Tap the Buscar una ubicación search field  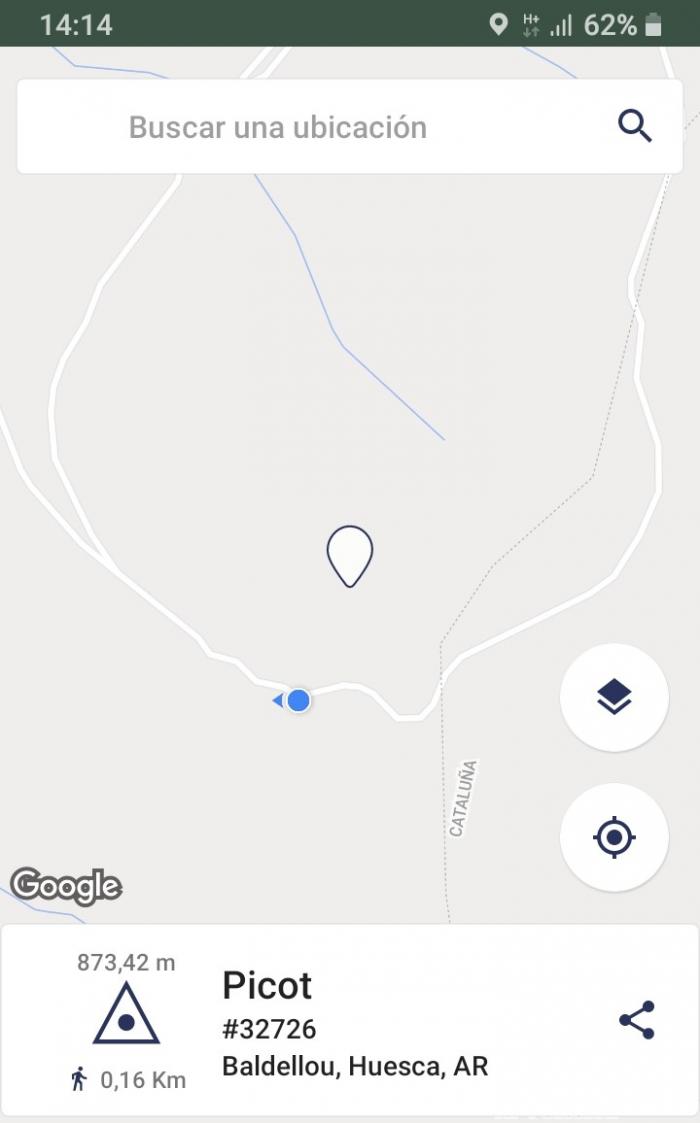pyautogui.click(x=350, y=127)
